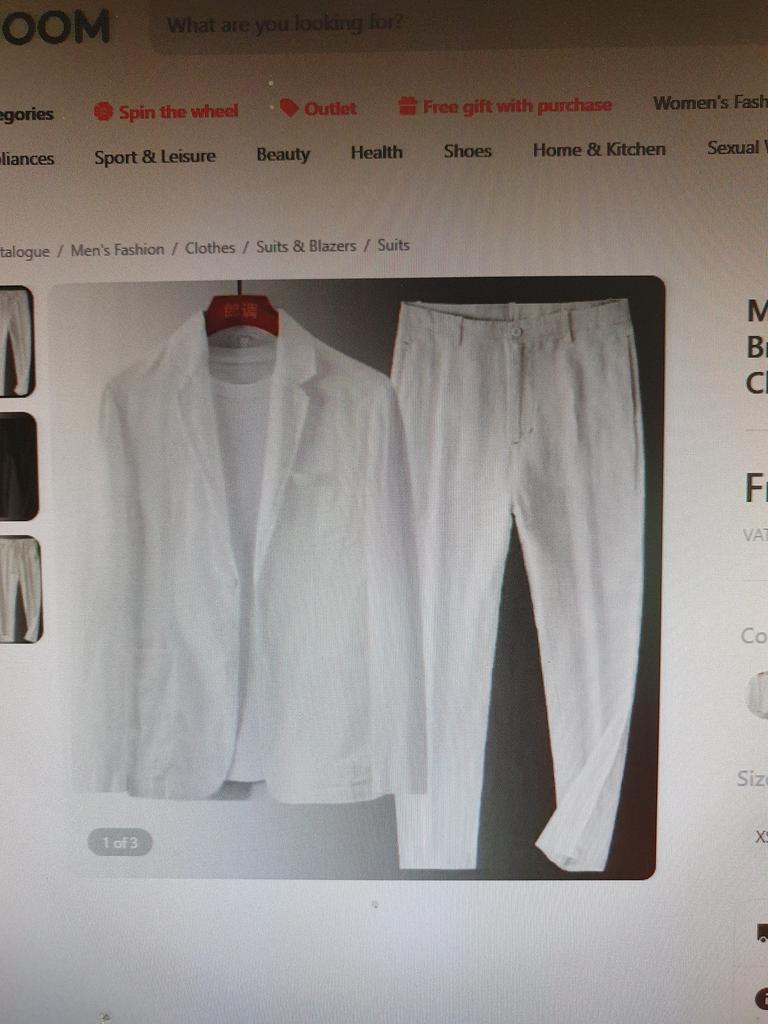Select the dark second gallery thumbnail

click(x=17, y=466)
